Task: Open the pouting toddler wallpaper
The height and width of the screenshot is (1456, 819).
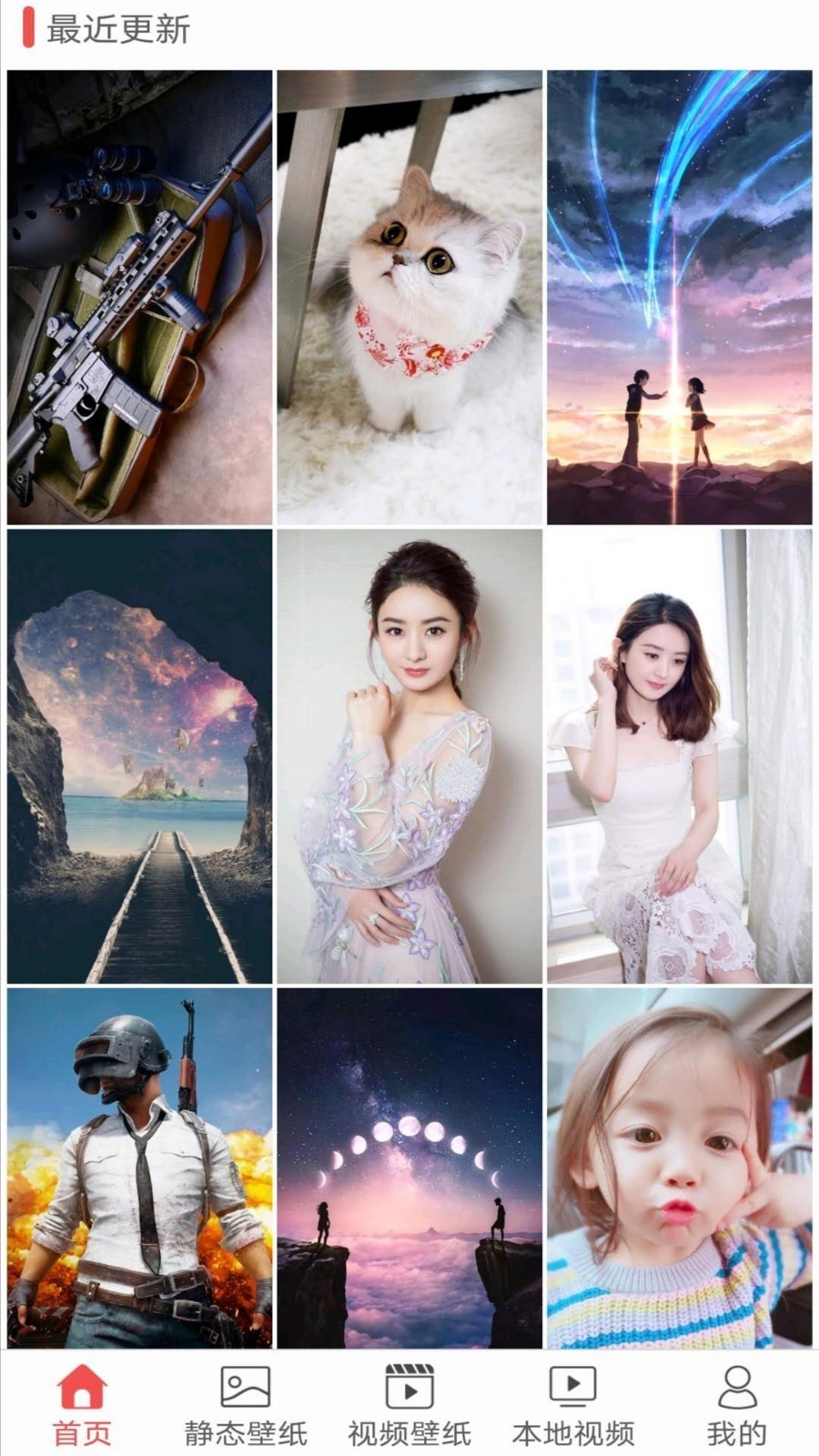Action: pos(679,1168)
